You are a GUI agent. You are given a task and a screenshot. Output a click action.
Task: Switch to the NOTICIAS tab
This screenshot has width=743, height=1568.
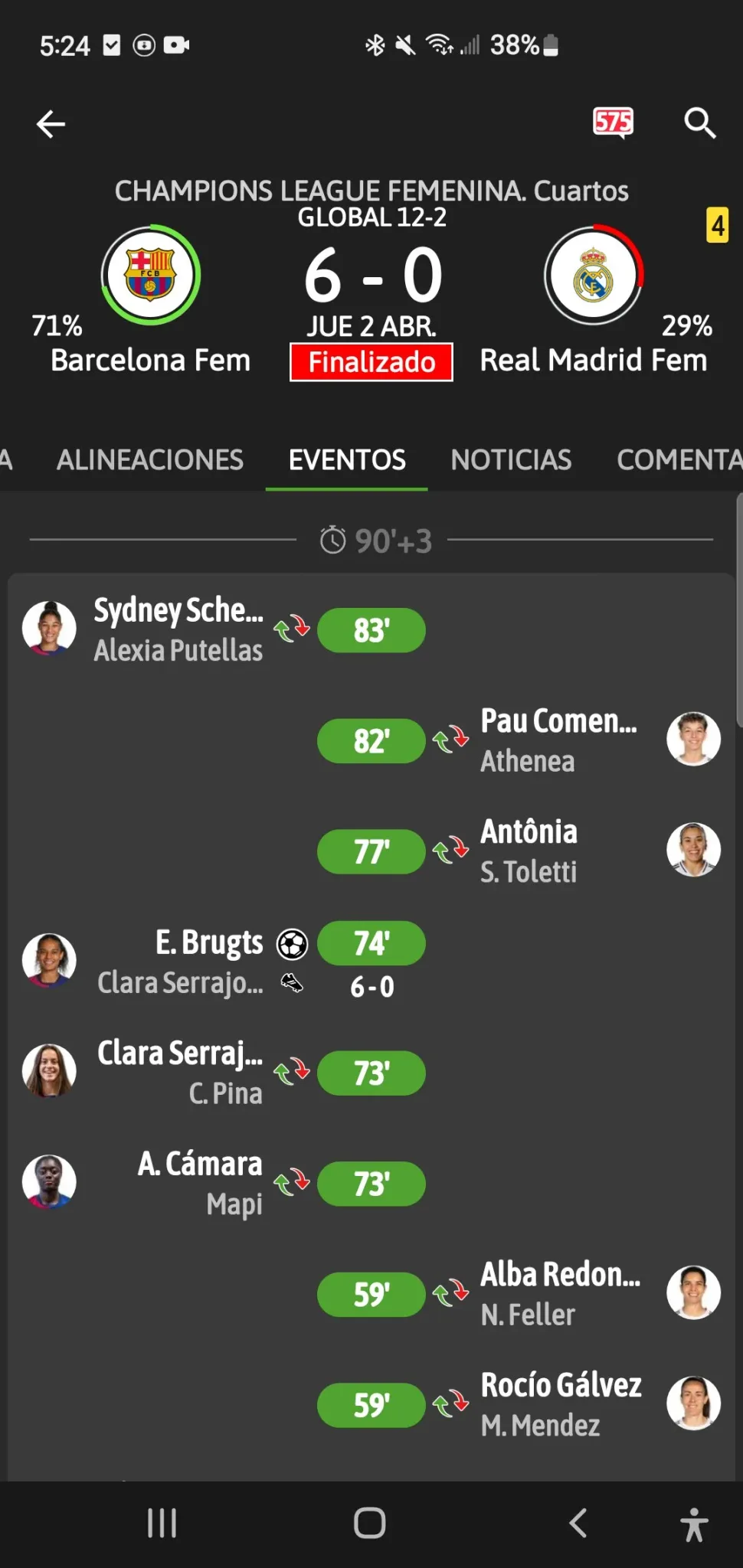[x=511, y=459]
